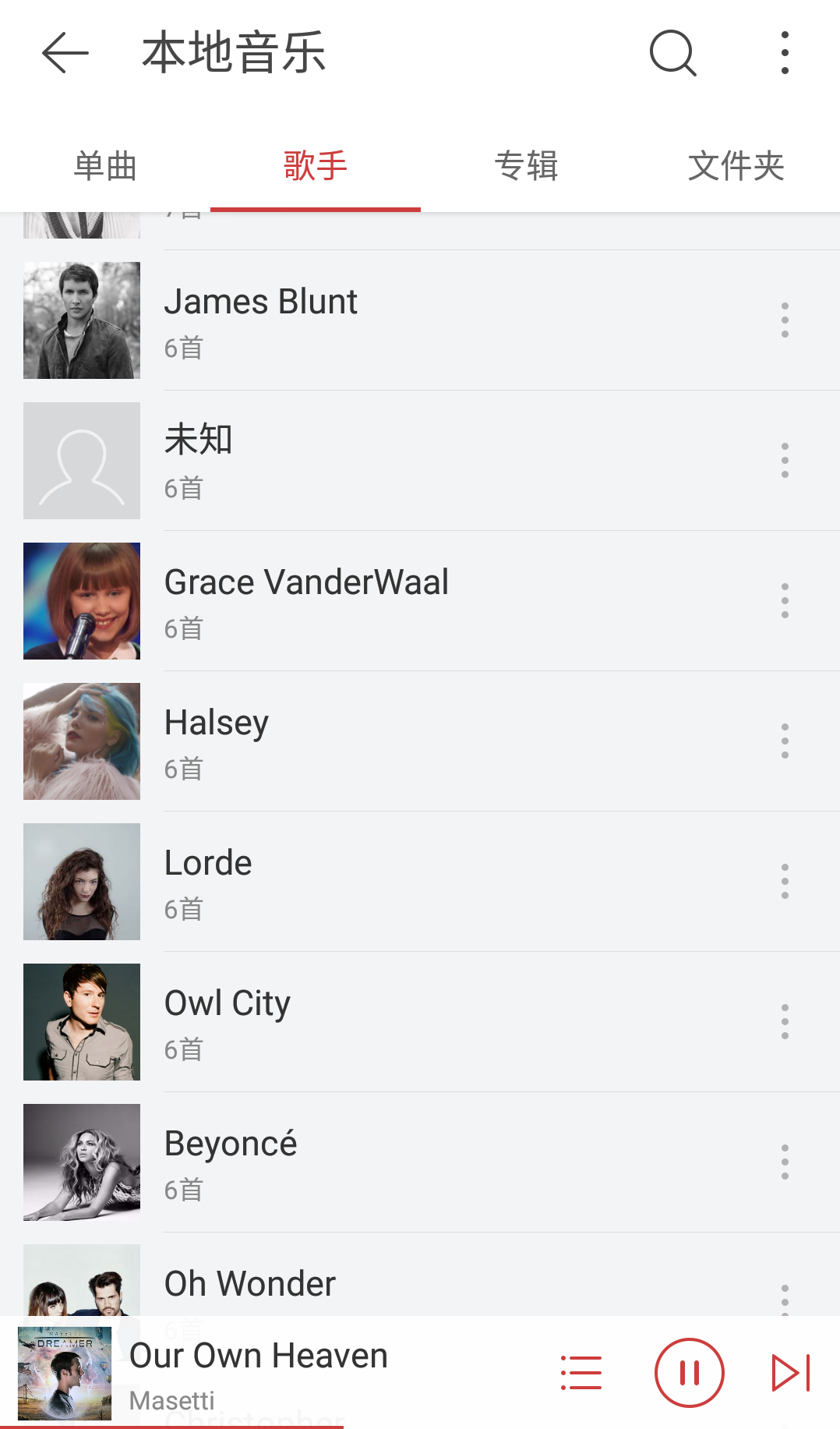Open the current playlist queue

pyautogui.click(x=581, y=1373)
